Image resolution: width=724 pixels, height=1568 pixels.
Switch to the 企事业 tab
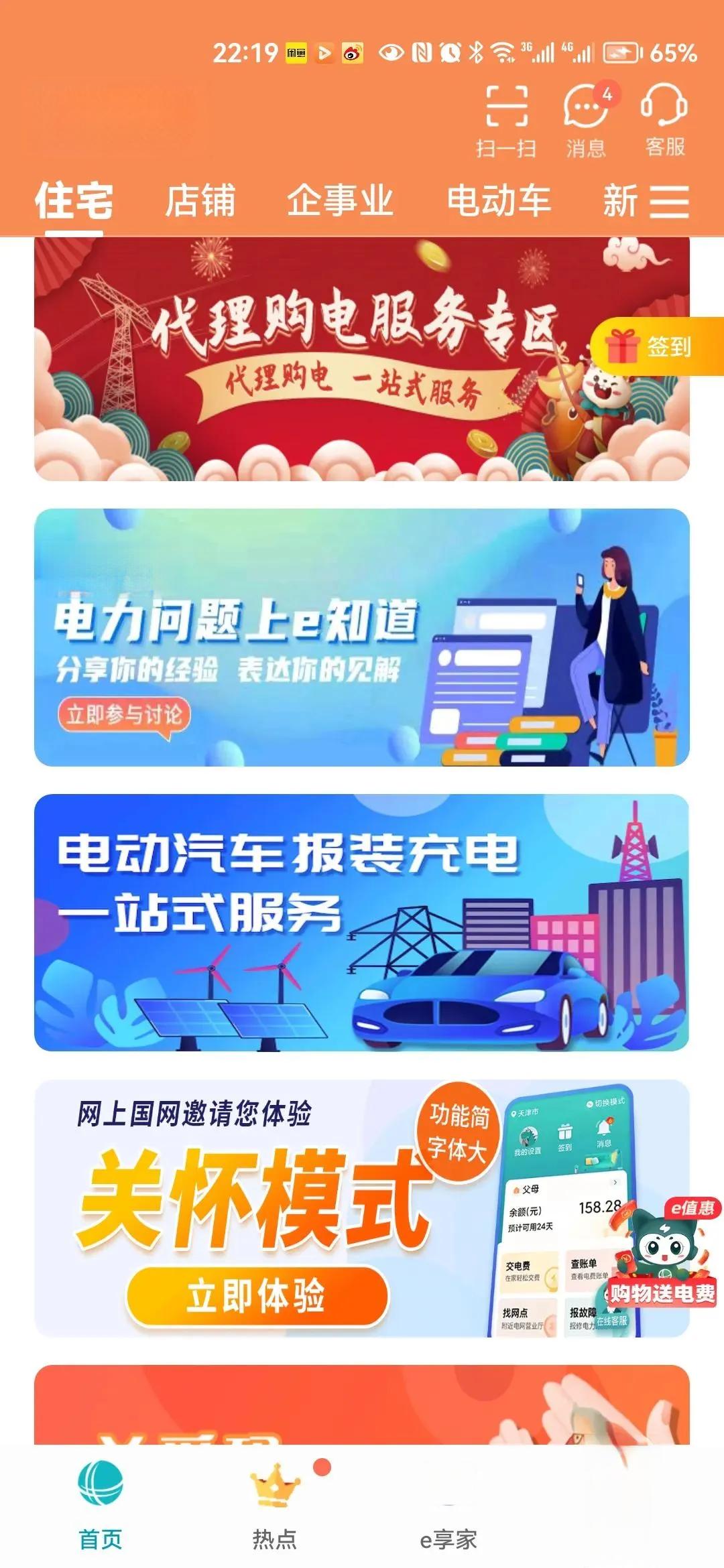tap(340, 200)
